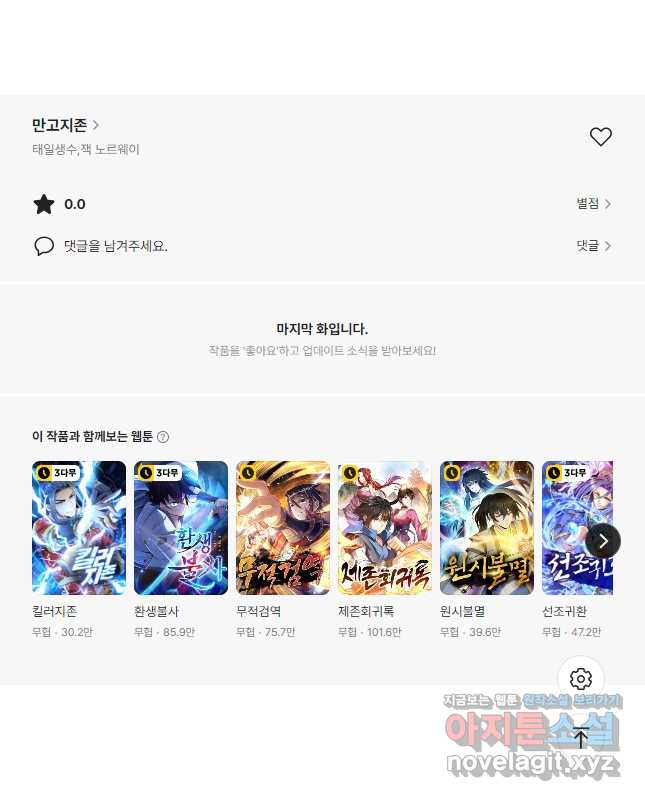Viewport: 645px width, 801px height.
Task: Open the 원시불멸 webtoon card
Action: 487,528
